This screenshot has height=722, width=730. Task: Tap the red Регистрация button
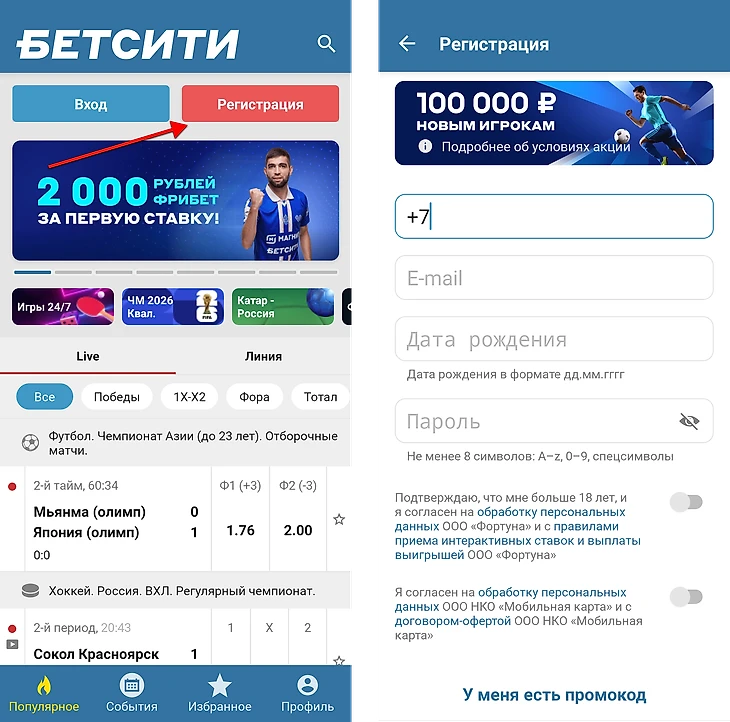tap(260, 104)
